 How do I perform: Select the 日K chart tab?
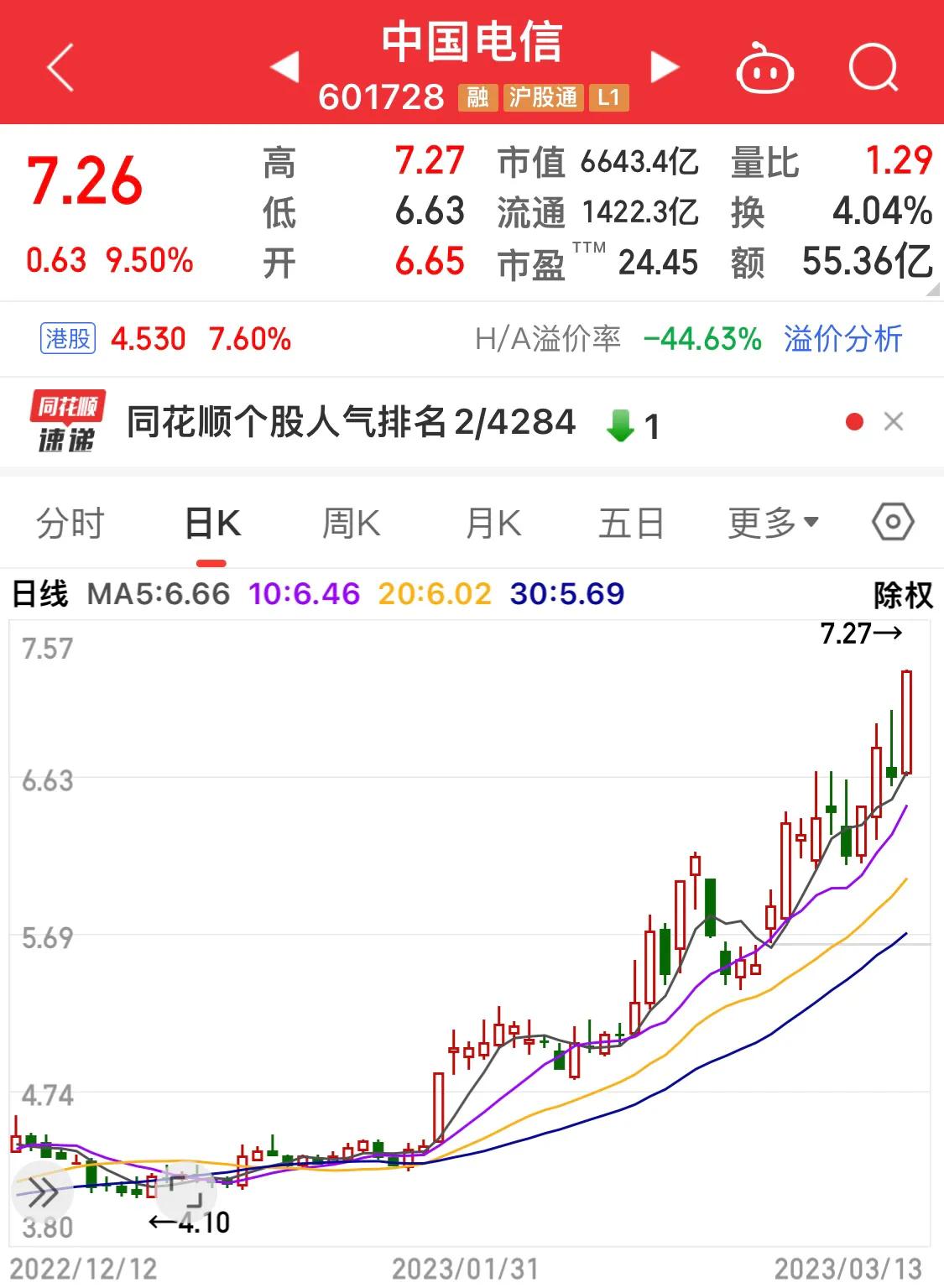point(212,524)
